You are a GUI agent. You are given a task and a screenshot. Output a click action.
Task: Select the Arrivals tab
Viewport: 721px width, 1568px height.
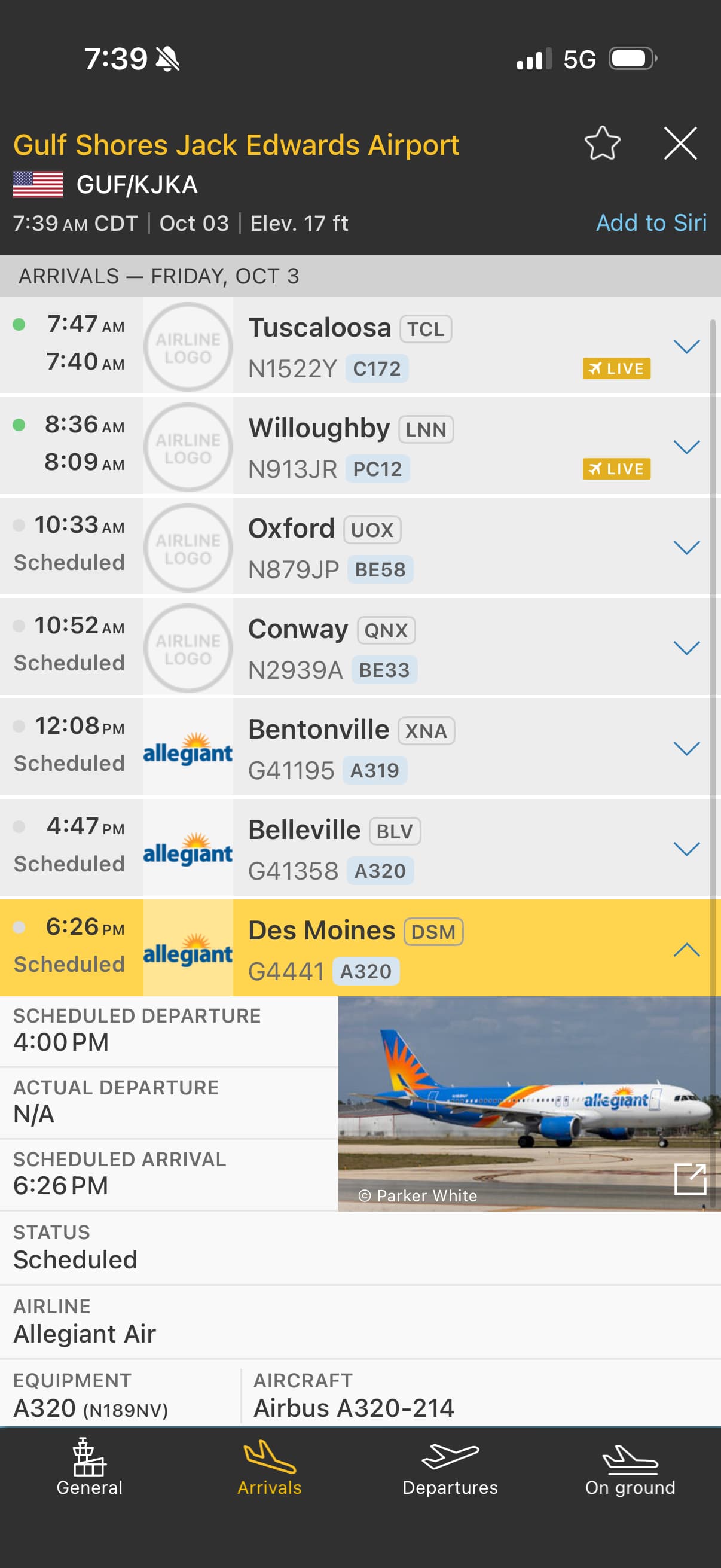click(270, 1468)
